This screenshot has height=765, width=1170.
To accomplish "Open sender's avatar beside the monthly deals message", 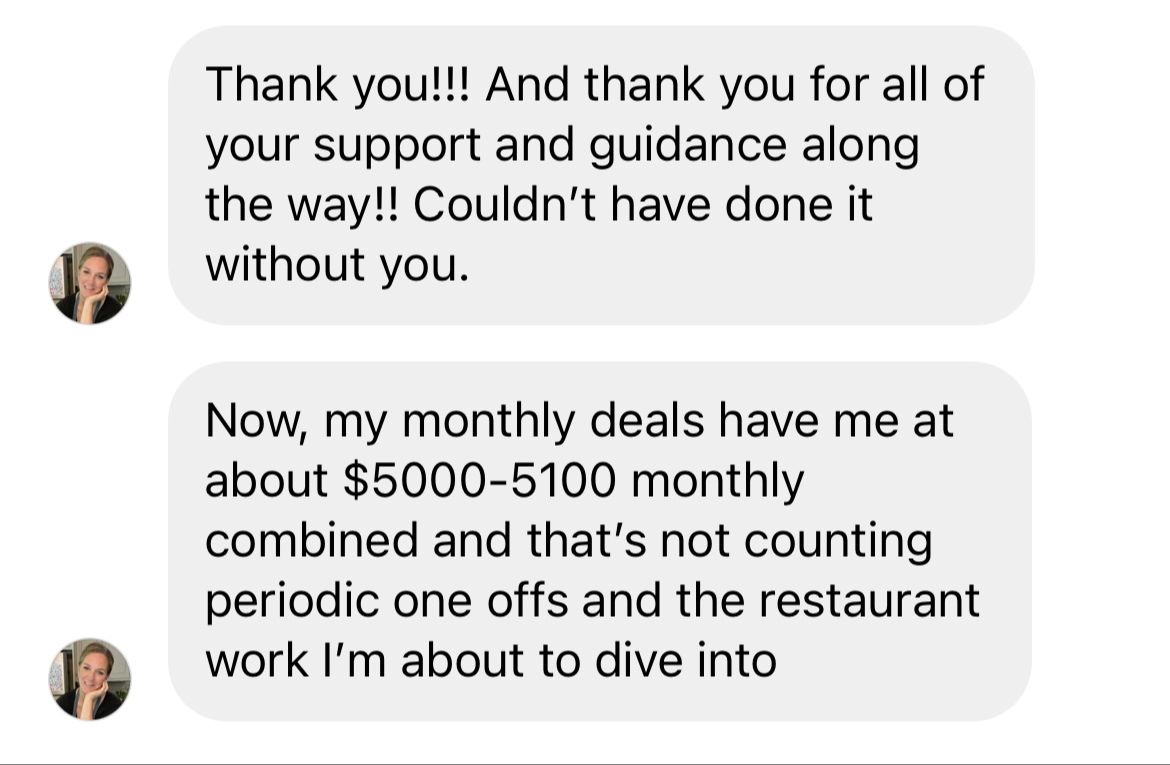I will [89, 679].
